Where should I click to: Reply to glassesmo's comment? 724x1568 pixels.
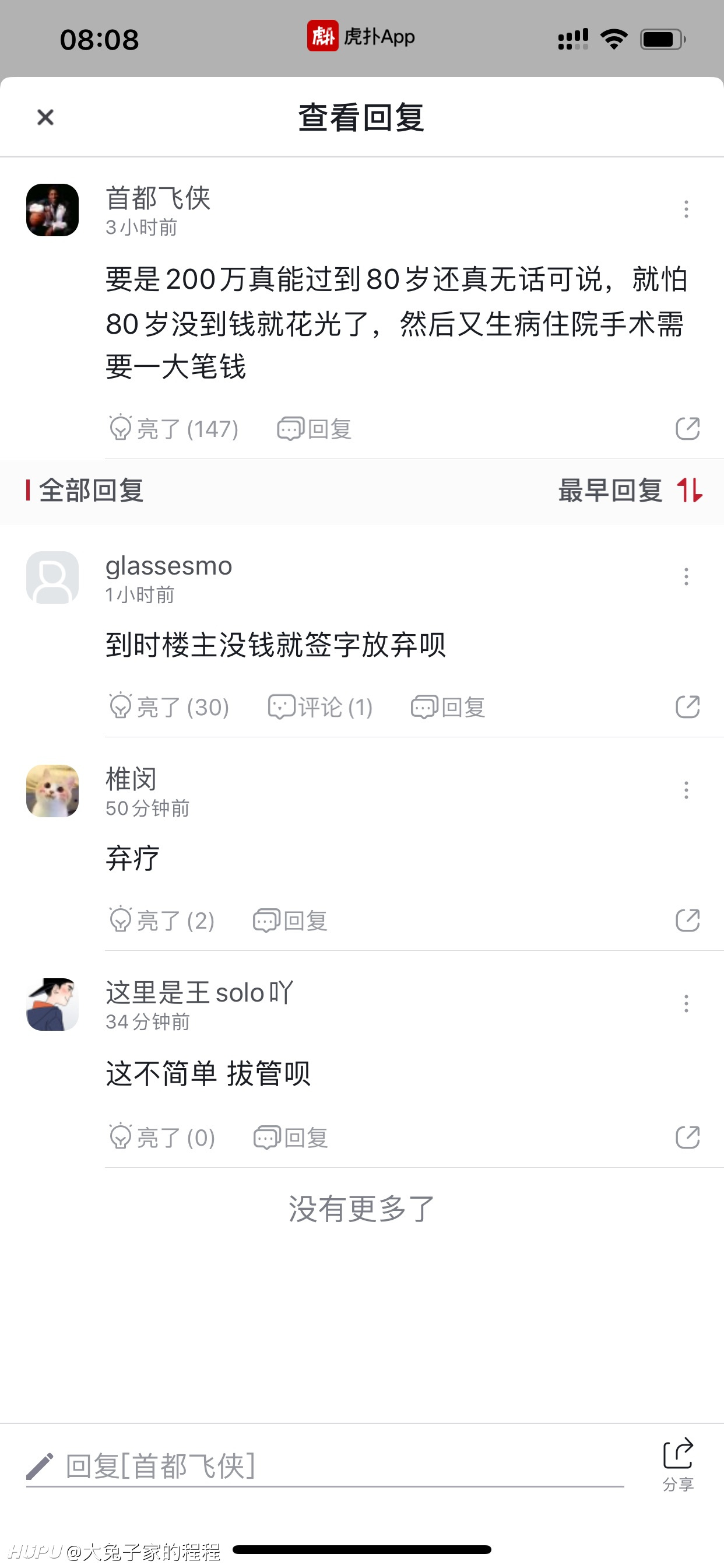point(448,706)
